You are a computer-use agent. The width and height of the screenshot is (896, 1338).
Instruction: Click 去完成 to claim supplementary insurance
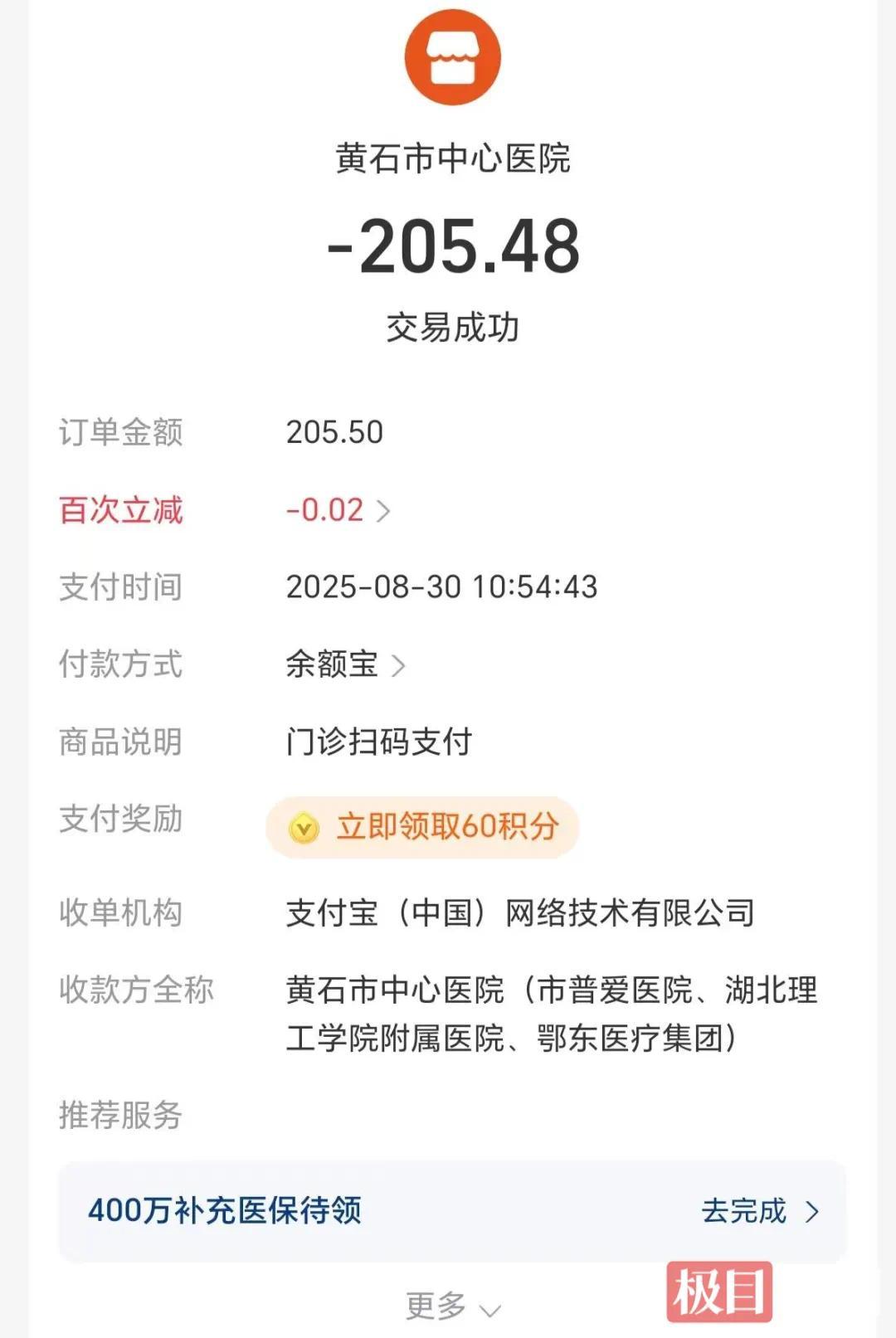click(x=745, y=1214)
